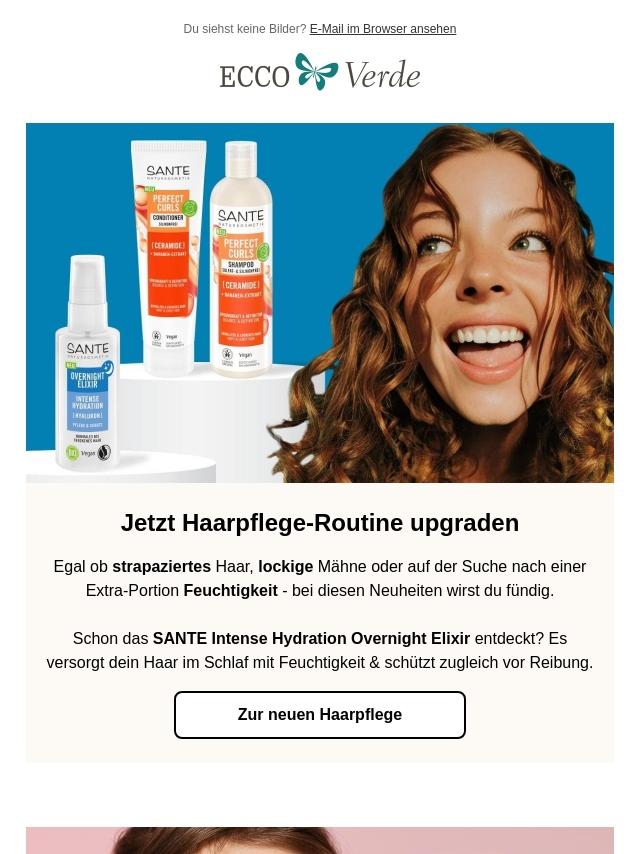Open 'E-Mail im Browser ansehen' link
Screen dimensions: 640x854
[x=382, y=29]
